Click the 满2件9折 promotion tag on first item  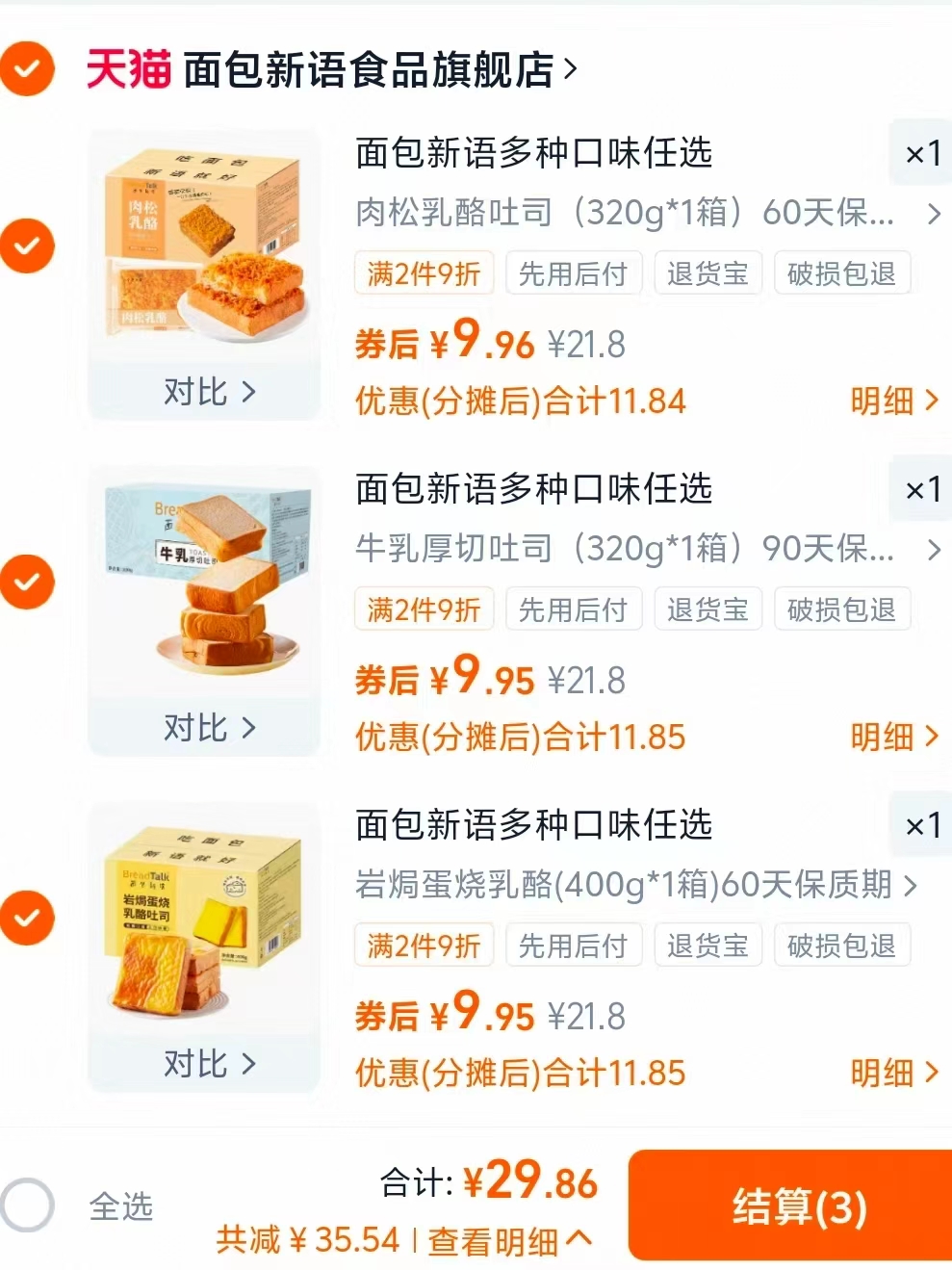coord(424,272)
